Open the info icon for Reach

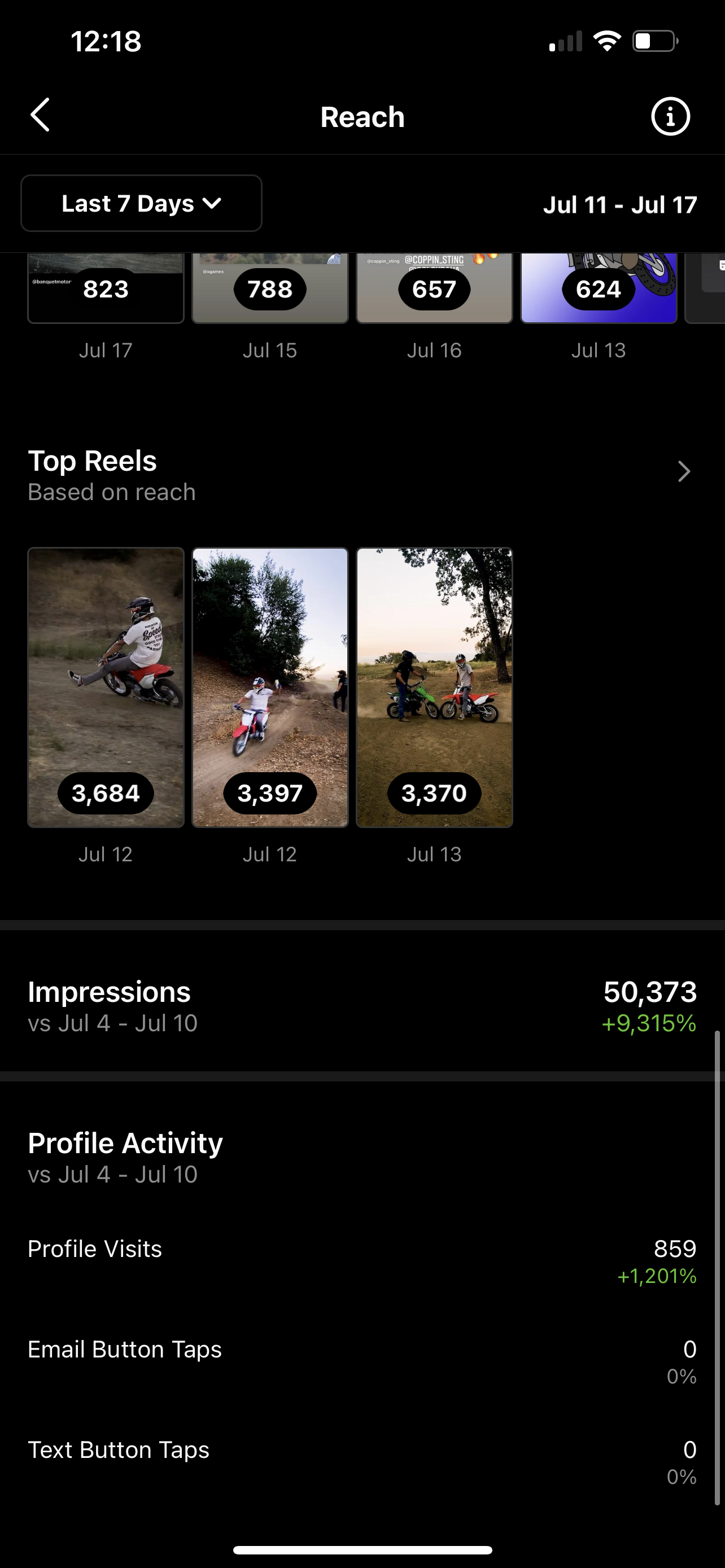click(x=670, y=116)
